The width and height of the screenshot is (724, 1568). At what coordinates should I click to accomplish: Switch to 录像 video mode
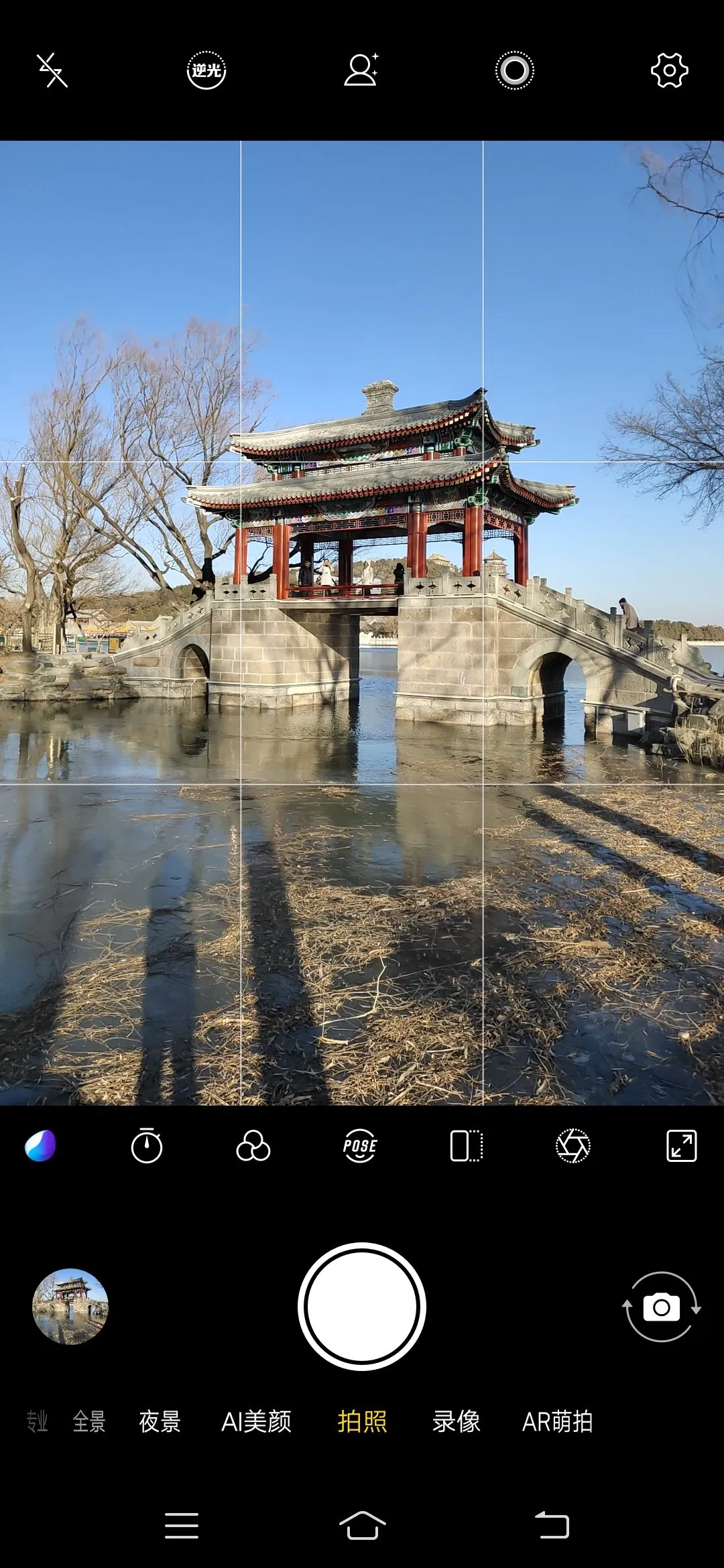click(x=457, y=1421)
